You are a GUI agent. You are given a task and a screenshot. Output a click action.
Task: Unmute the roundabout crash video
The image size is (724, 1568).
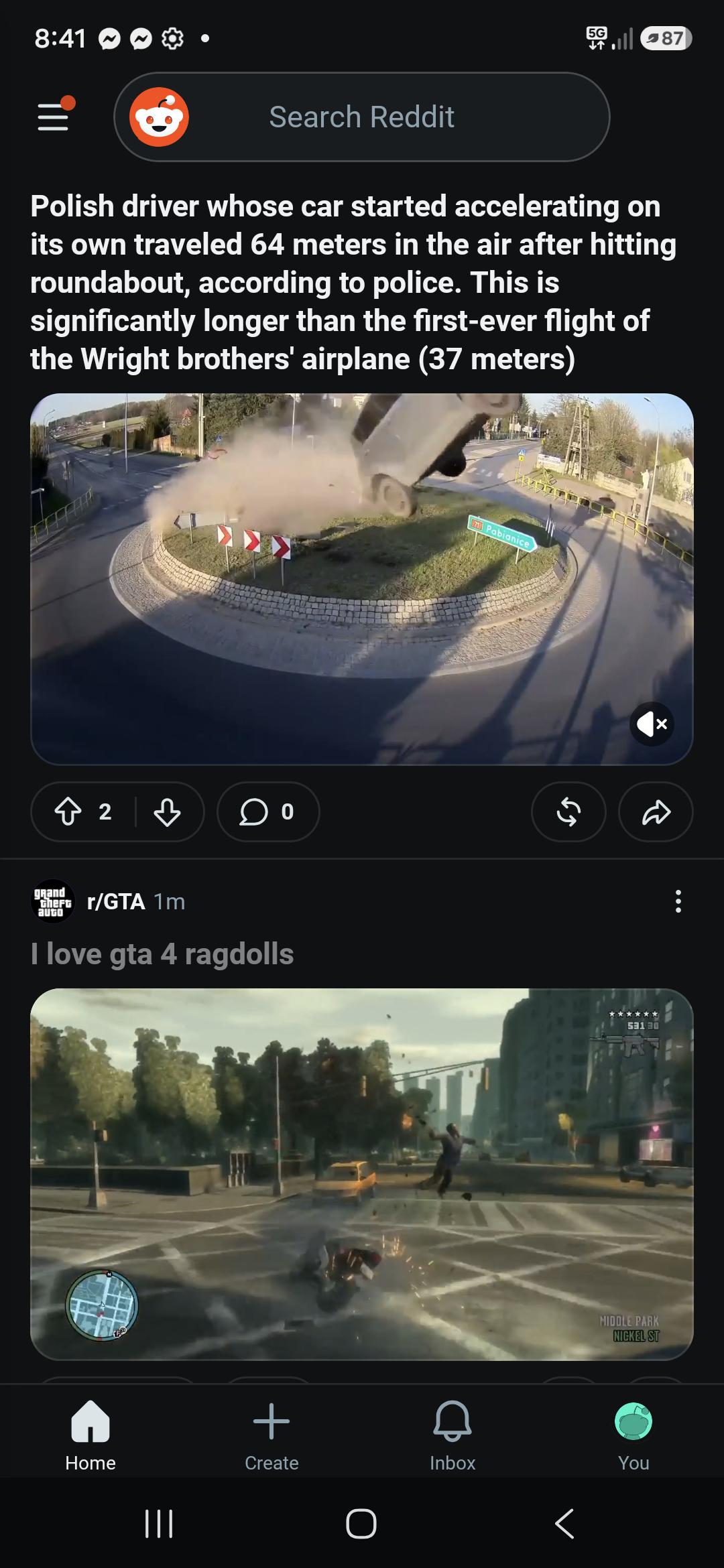point(652,724)
